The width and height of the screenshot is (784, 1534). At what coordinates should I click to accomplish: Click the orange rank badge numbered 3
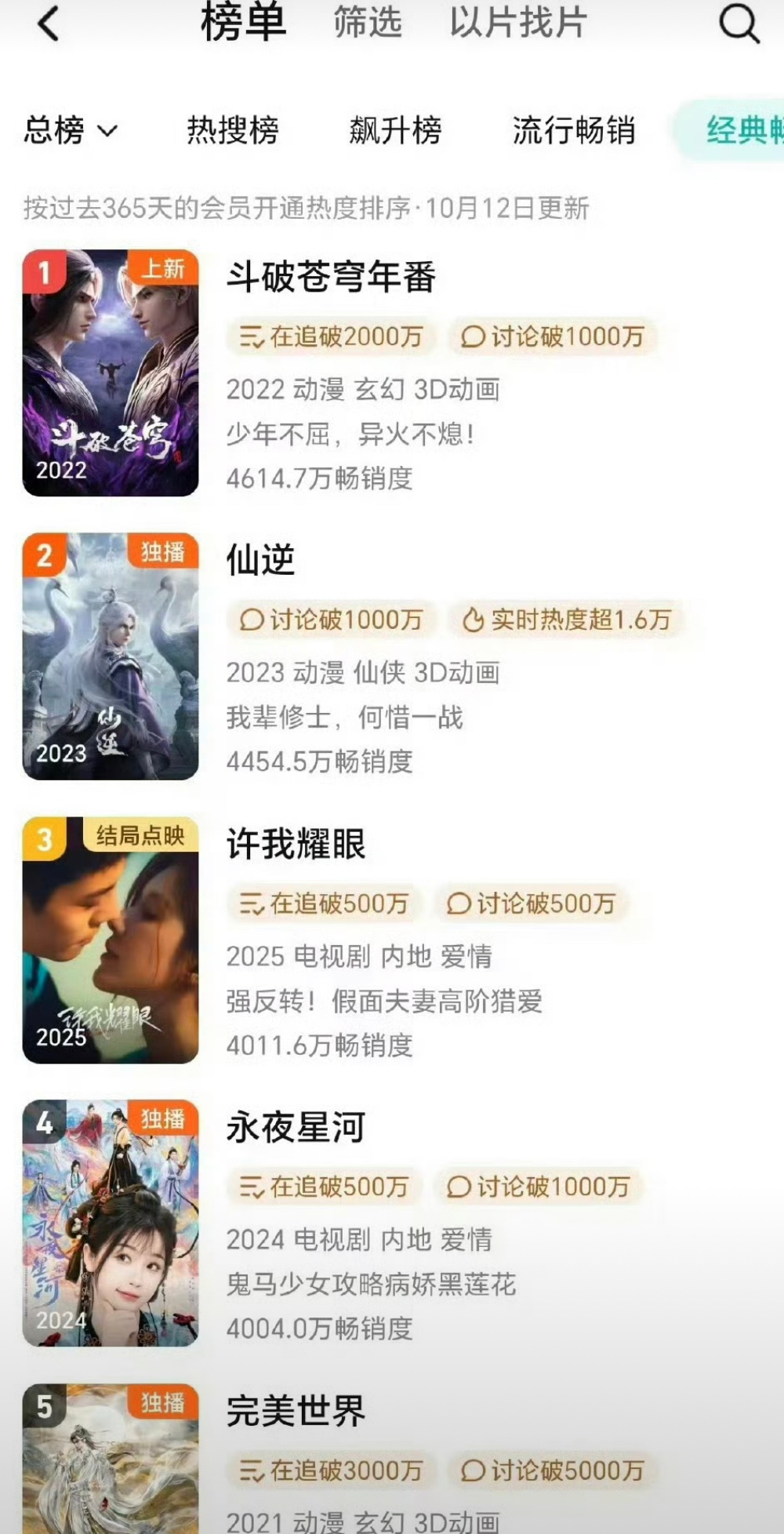click(x=45, y=836)
